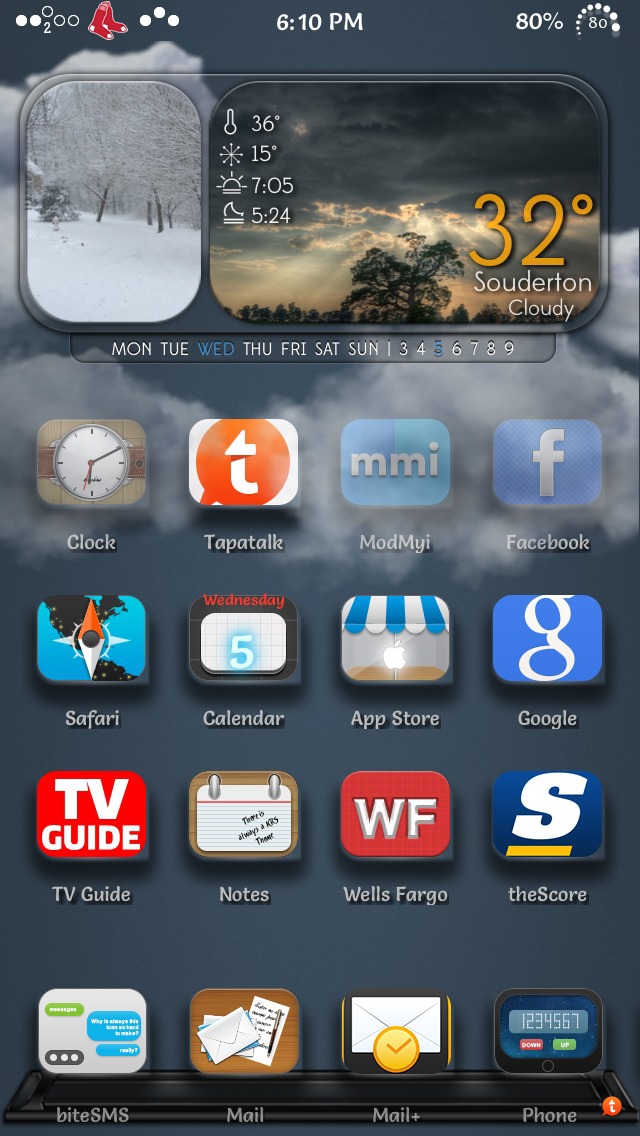The height and width of the screenshot is (1136, 640).
Task: Open the Calendar app
Action: (243, 638)
